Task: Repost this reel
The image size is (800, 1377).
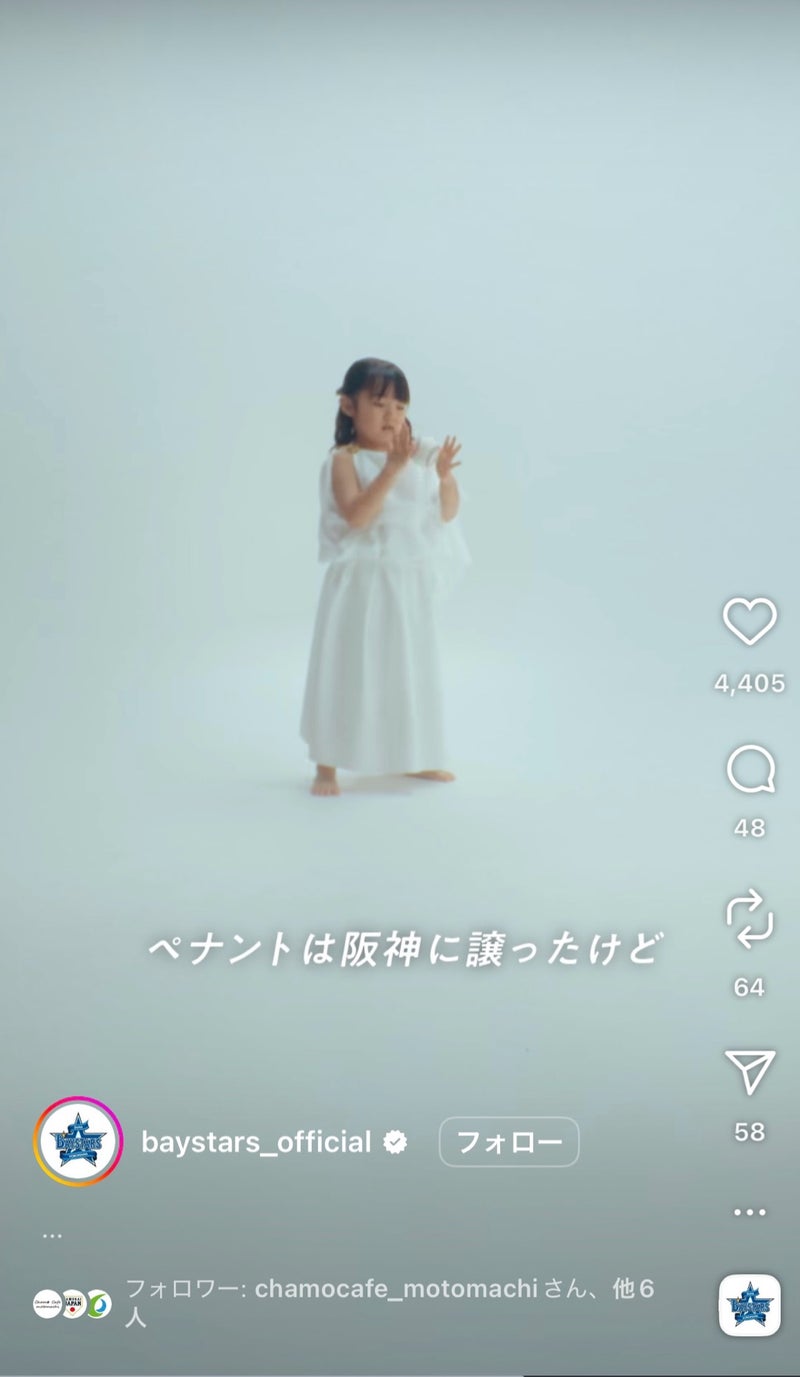Action: point(749,920)
